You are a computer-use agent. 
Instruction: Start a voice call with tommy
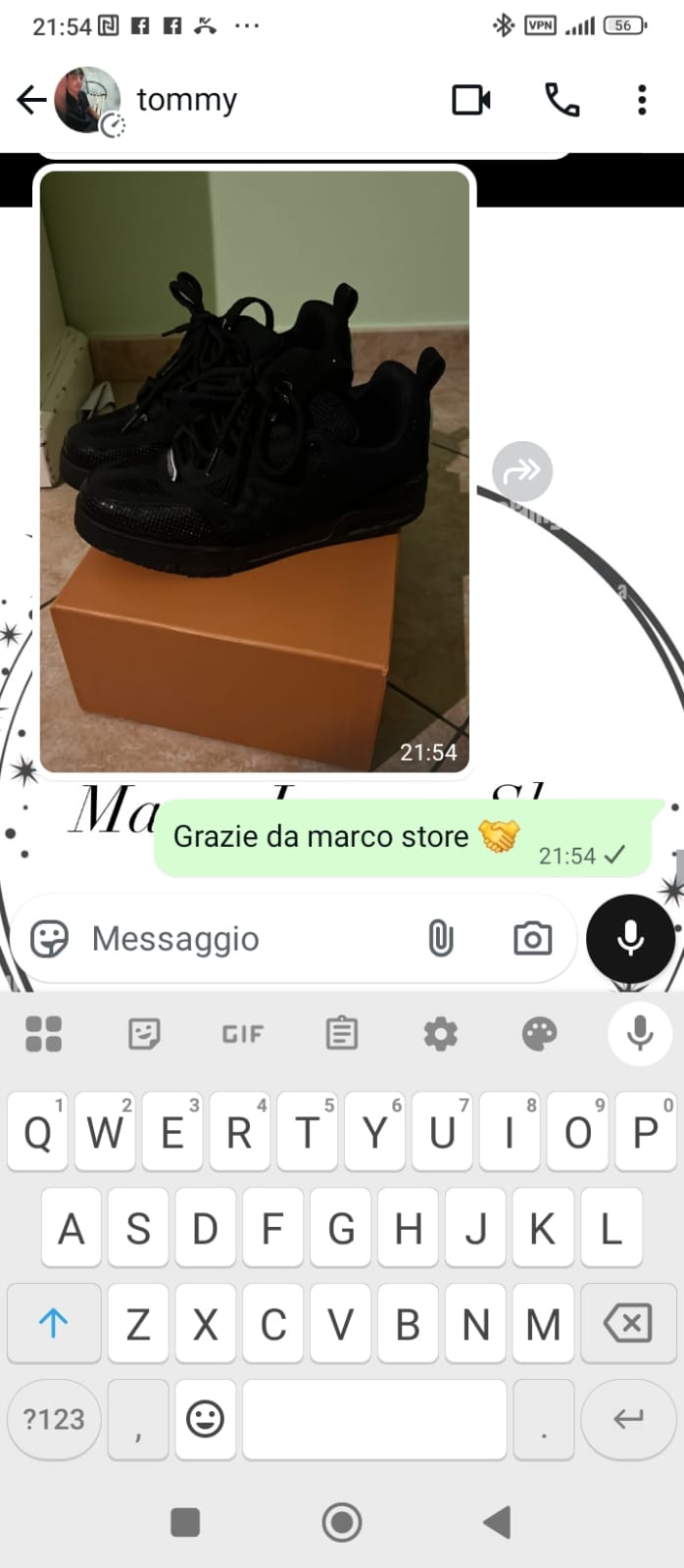coord(562,100)
